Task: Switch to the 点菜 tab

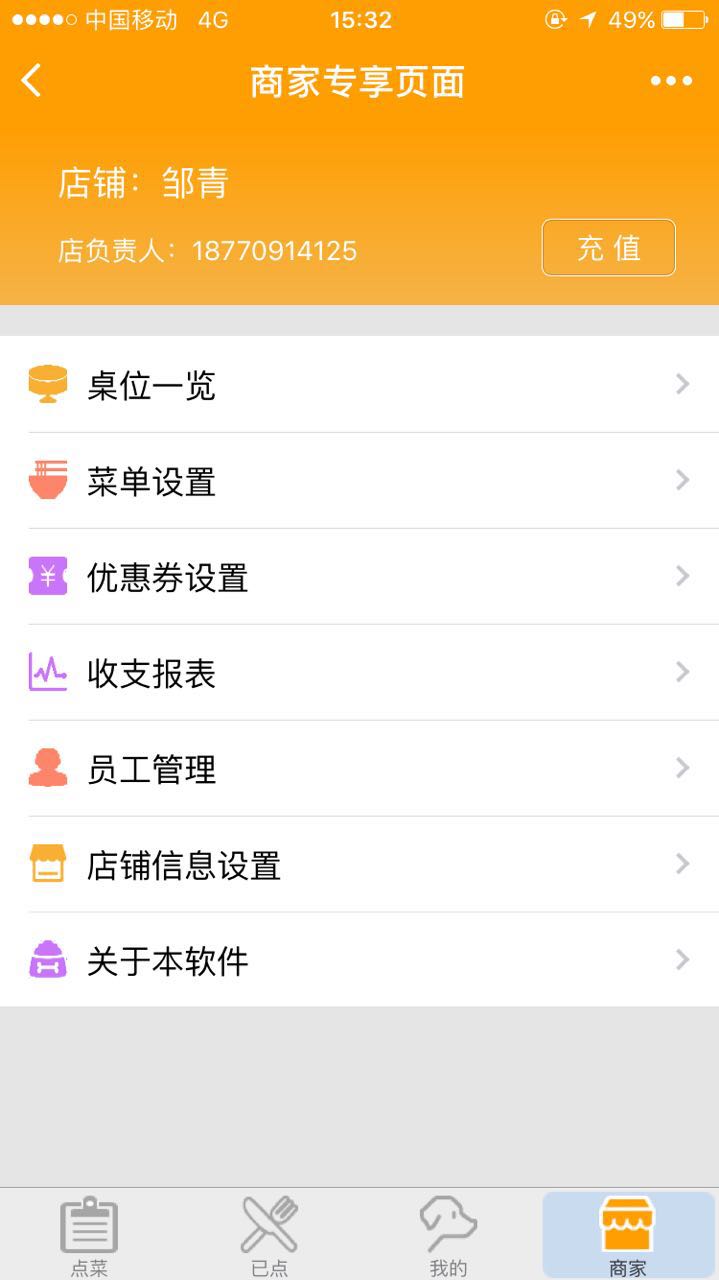Action: click(x=90, y=1236)
